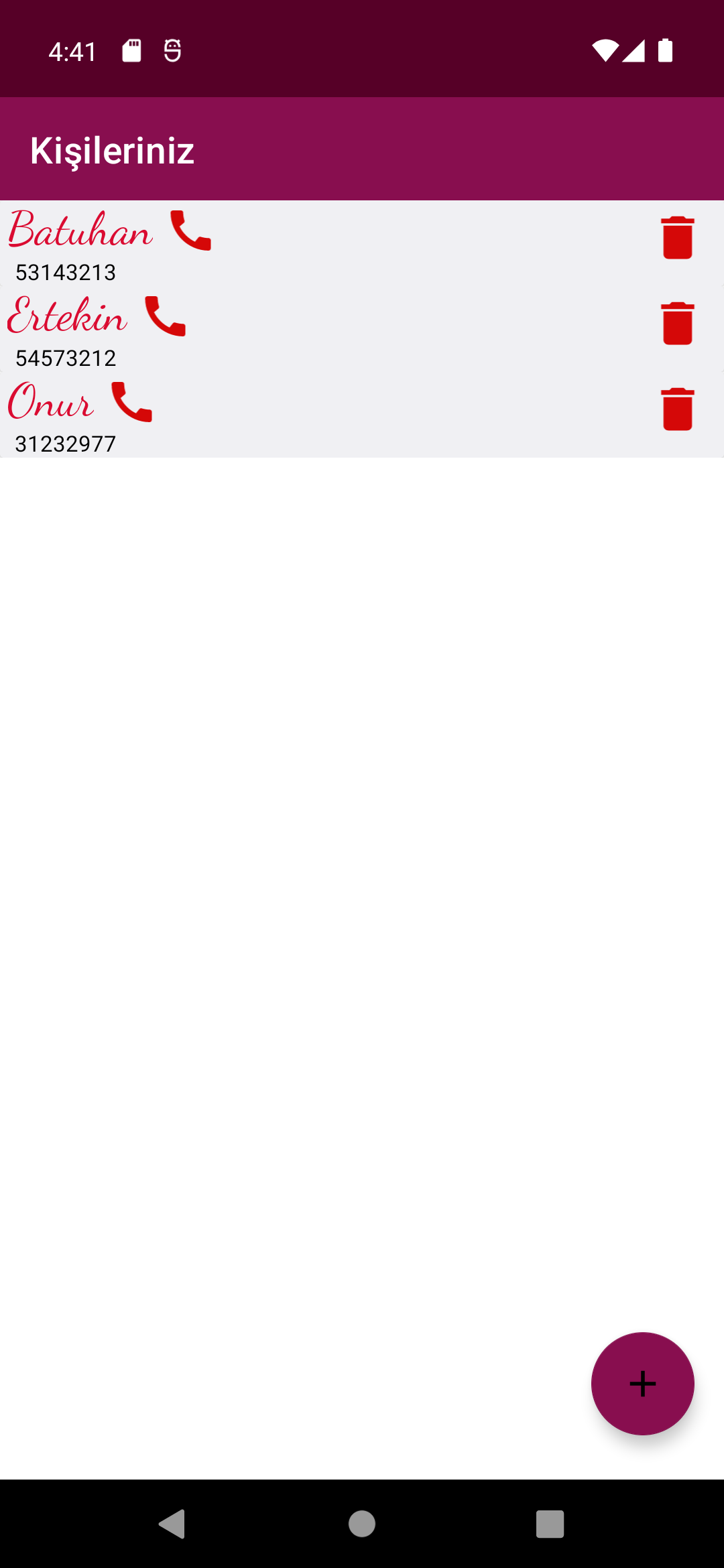Tap the Kişileriniz title
The width and height of the screenshot is (724, 1568).
coord(111,149)
